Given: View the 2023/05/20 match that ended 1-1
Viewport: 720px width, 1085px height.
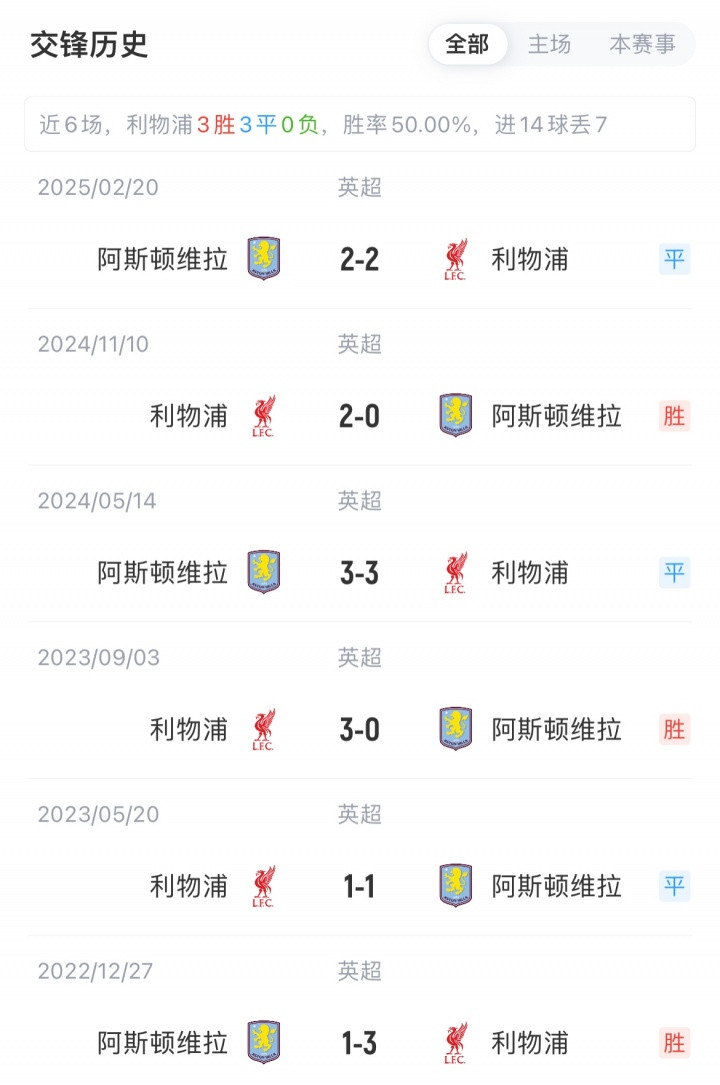Looking at the screenshot, I should (x=359, y=886).
